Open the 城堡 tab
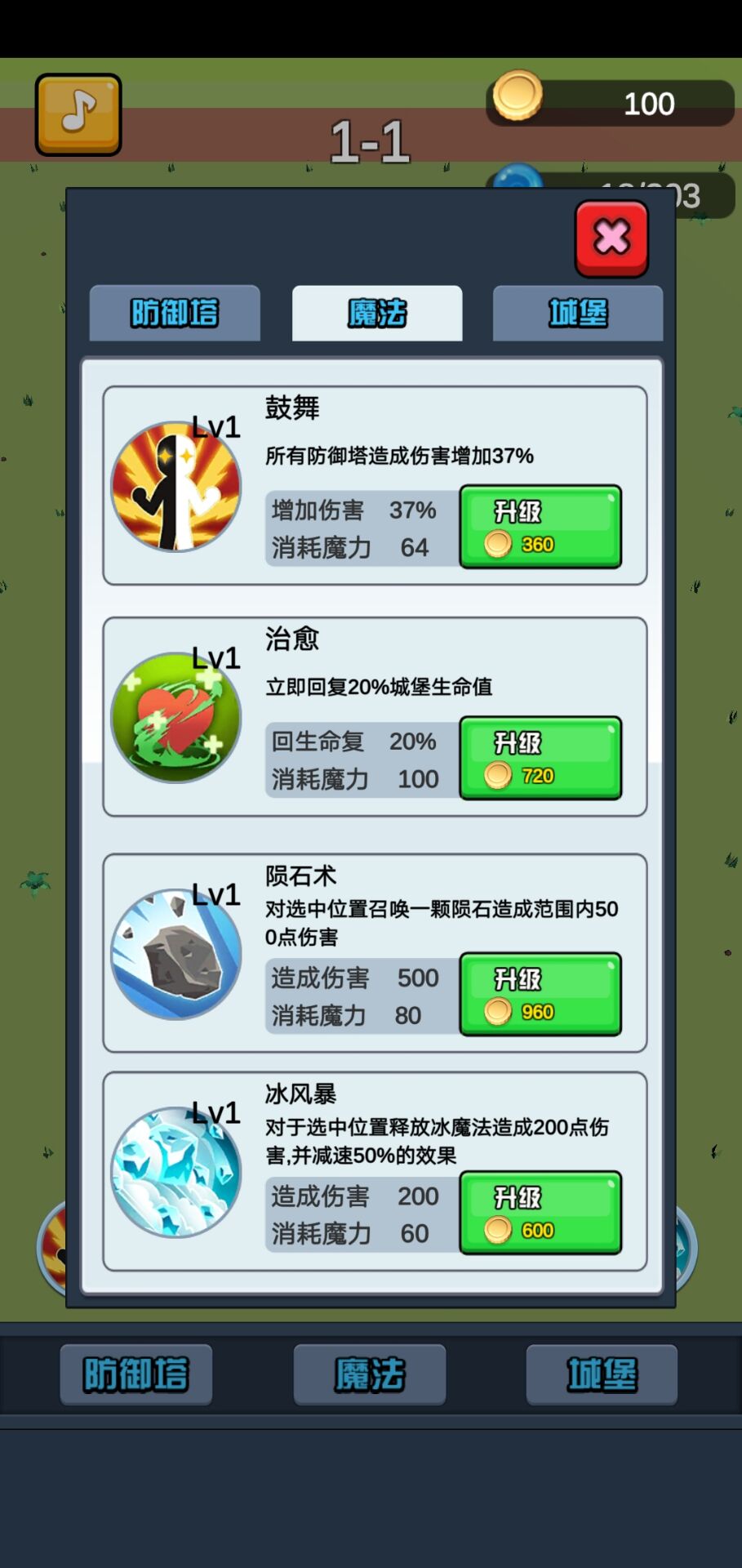The width and height of the screenshot is (742, 1568). click(577, 314)
